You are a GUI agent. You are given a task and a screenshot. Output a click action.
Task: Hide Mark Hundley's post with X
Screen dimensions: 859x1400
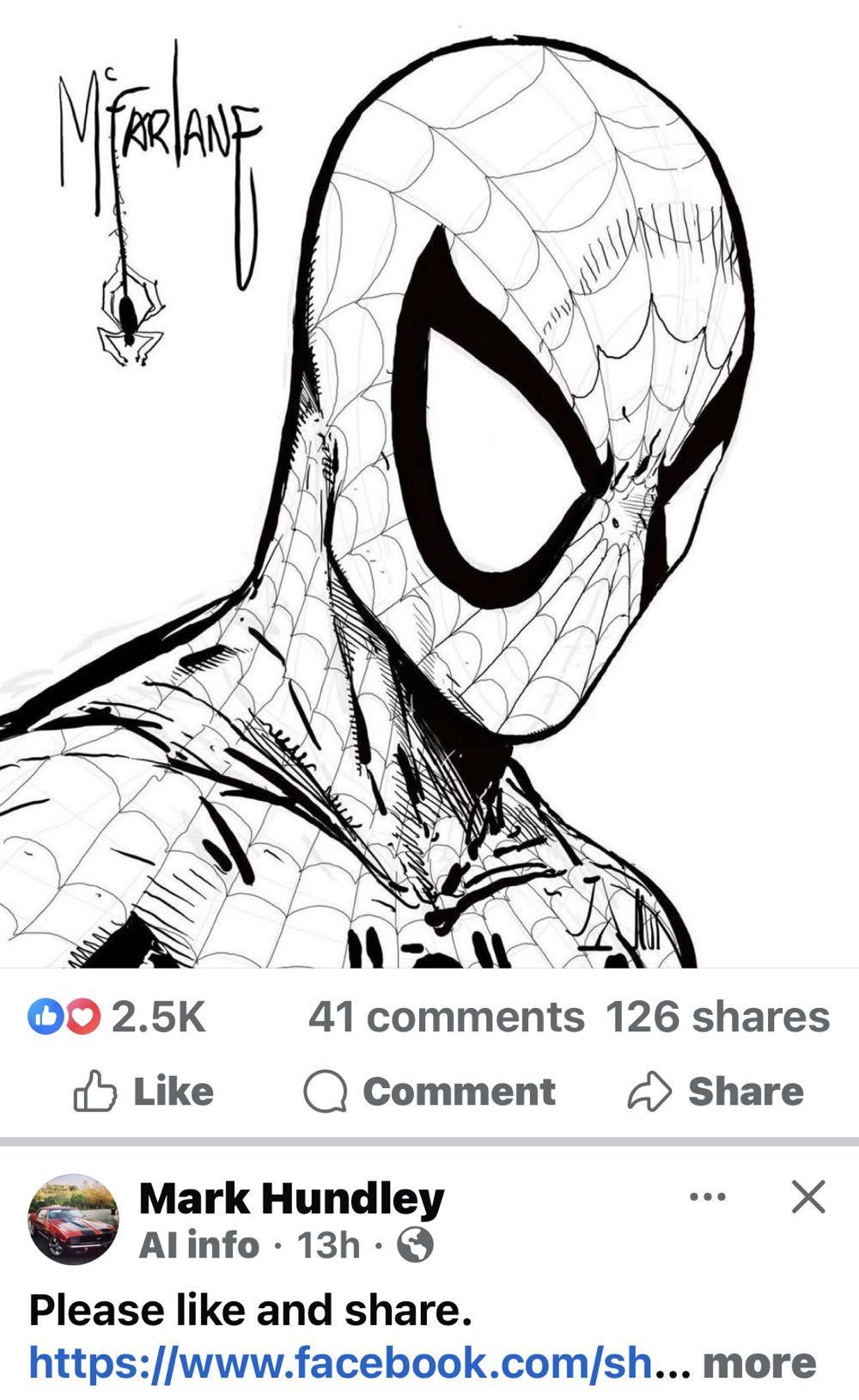coord(807,1196)
